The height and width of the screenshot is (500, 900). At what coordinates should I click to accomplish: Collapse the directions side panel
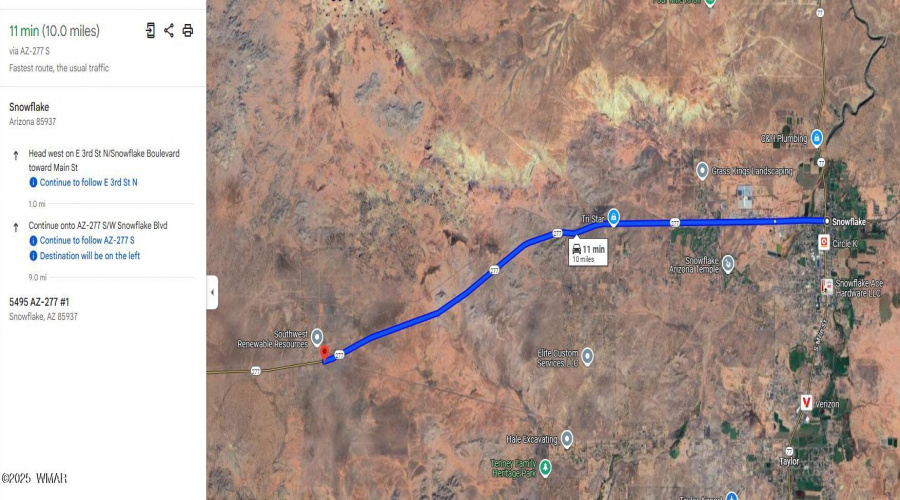click(212, 293)
